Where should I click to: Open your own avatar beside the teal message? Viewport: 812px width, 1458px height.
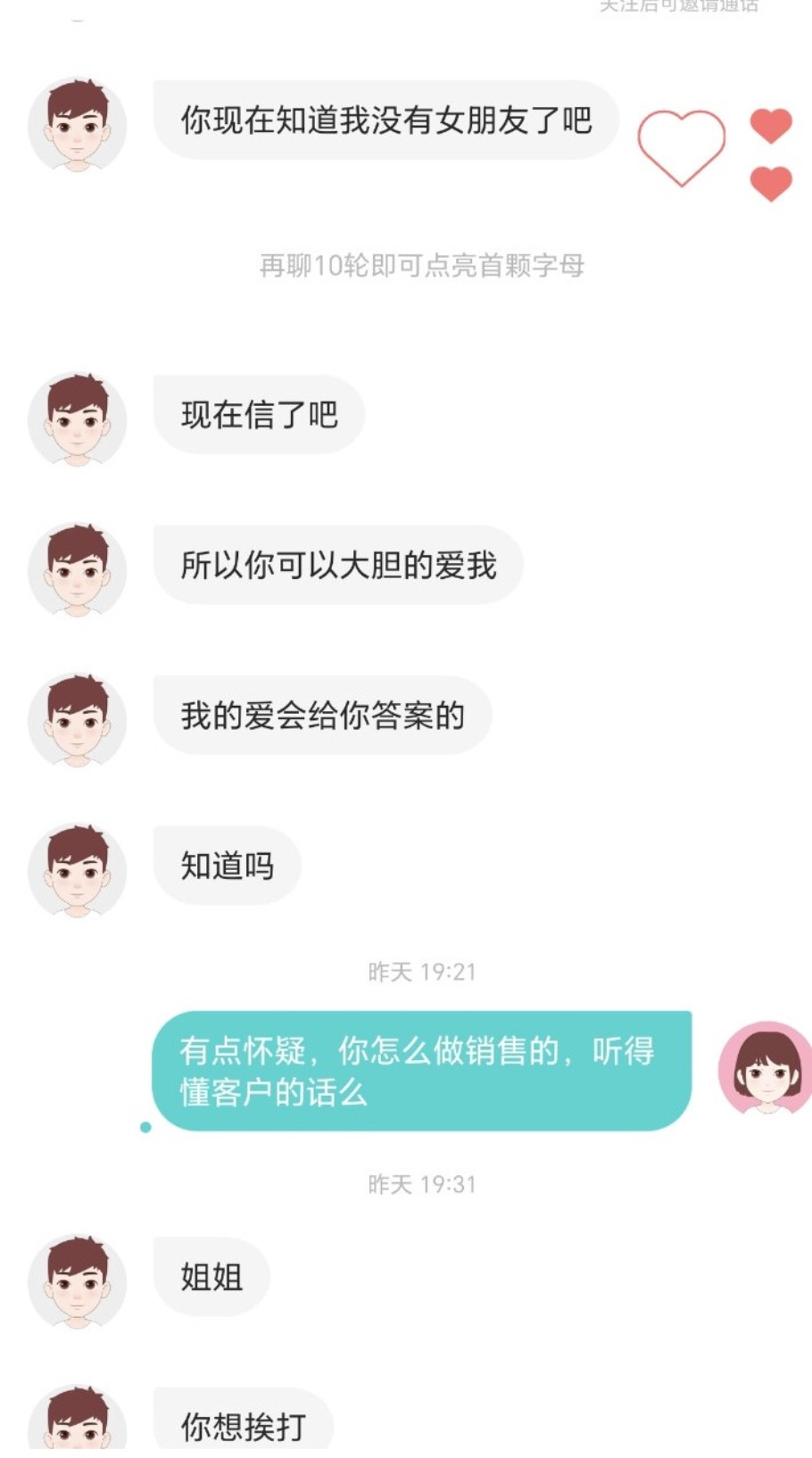click(765, 1069)
